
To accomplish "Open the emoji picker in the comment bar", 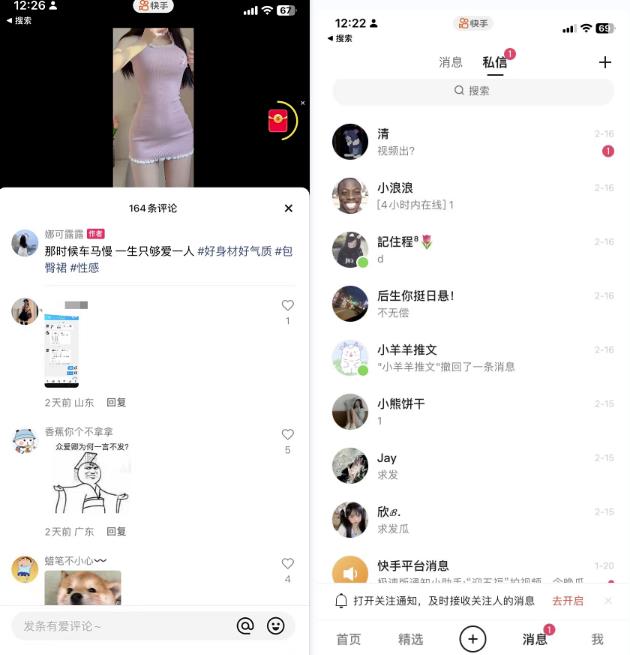I will tap(276, 626).
